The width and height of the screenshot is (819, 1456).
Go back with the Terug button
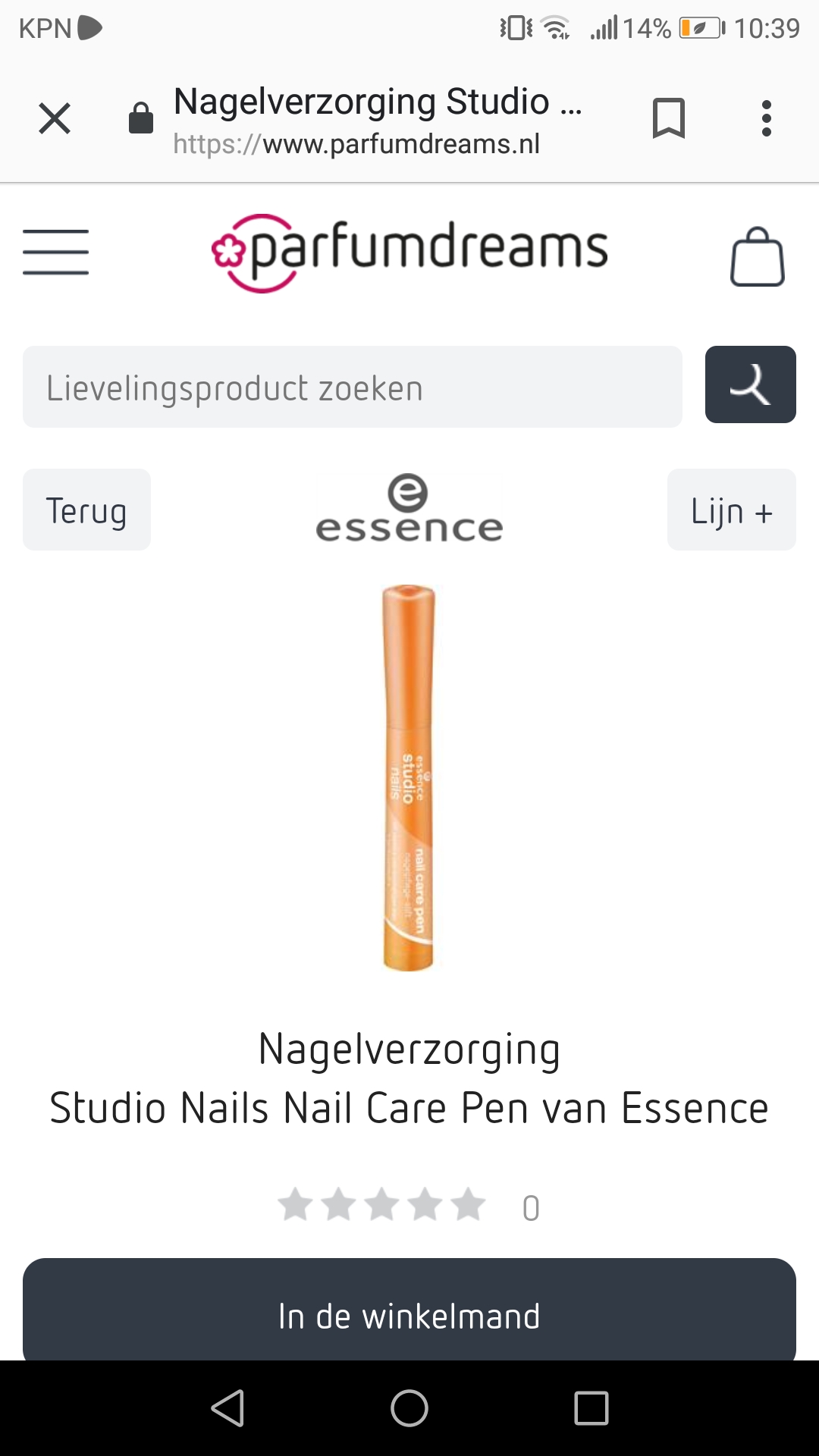pos(86,510)
